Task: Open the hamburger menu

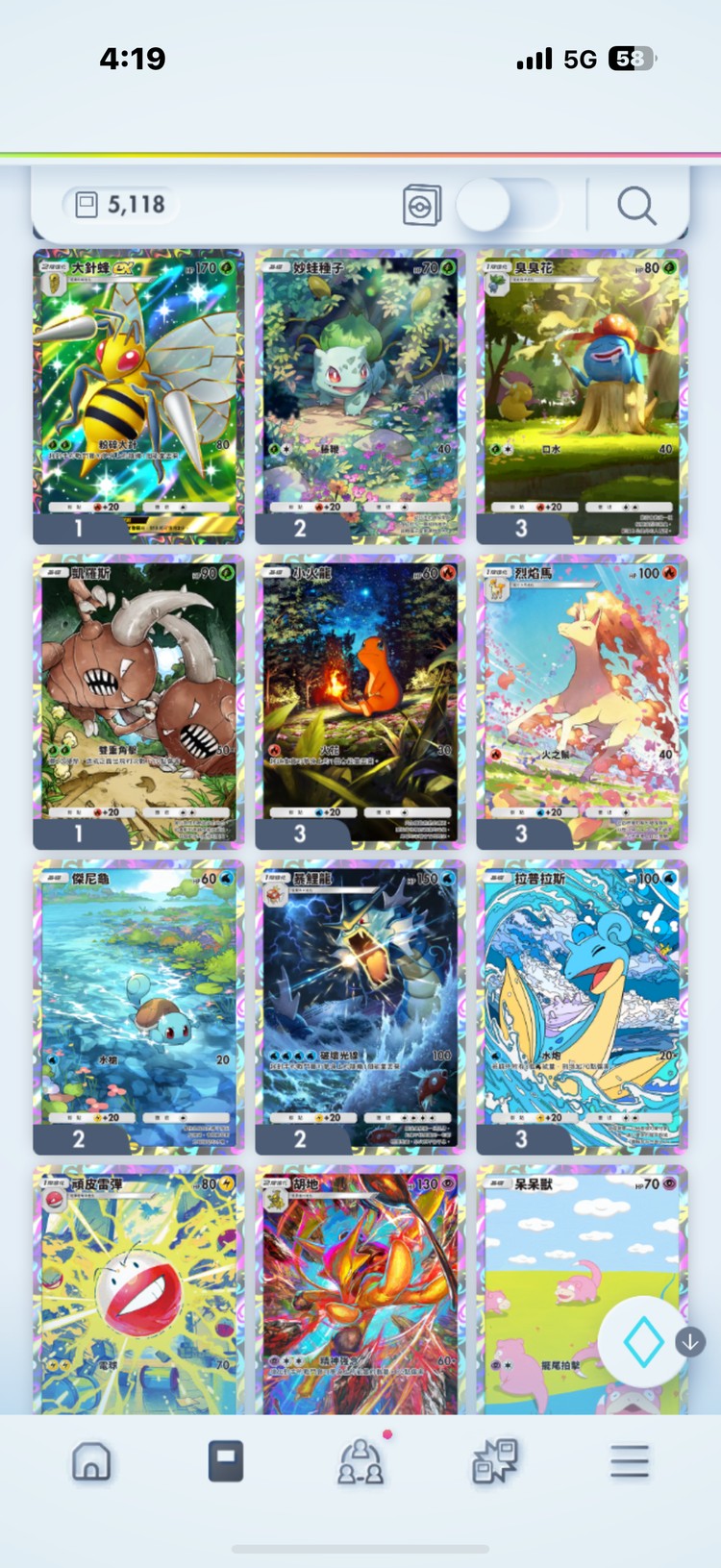Action: coord(630,1461)
